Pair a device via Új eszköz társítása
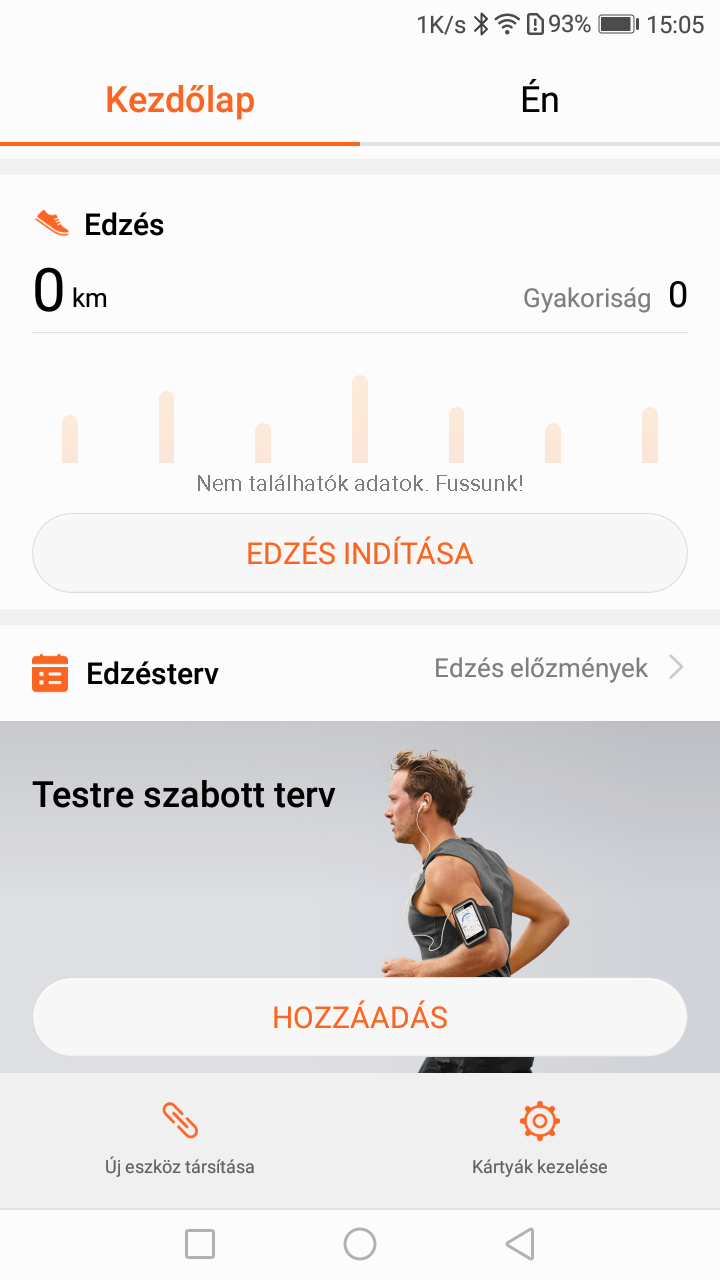The height and width of the screenshot is (1280, 720). 180,1140
